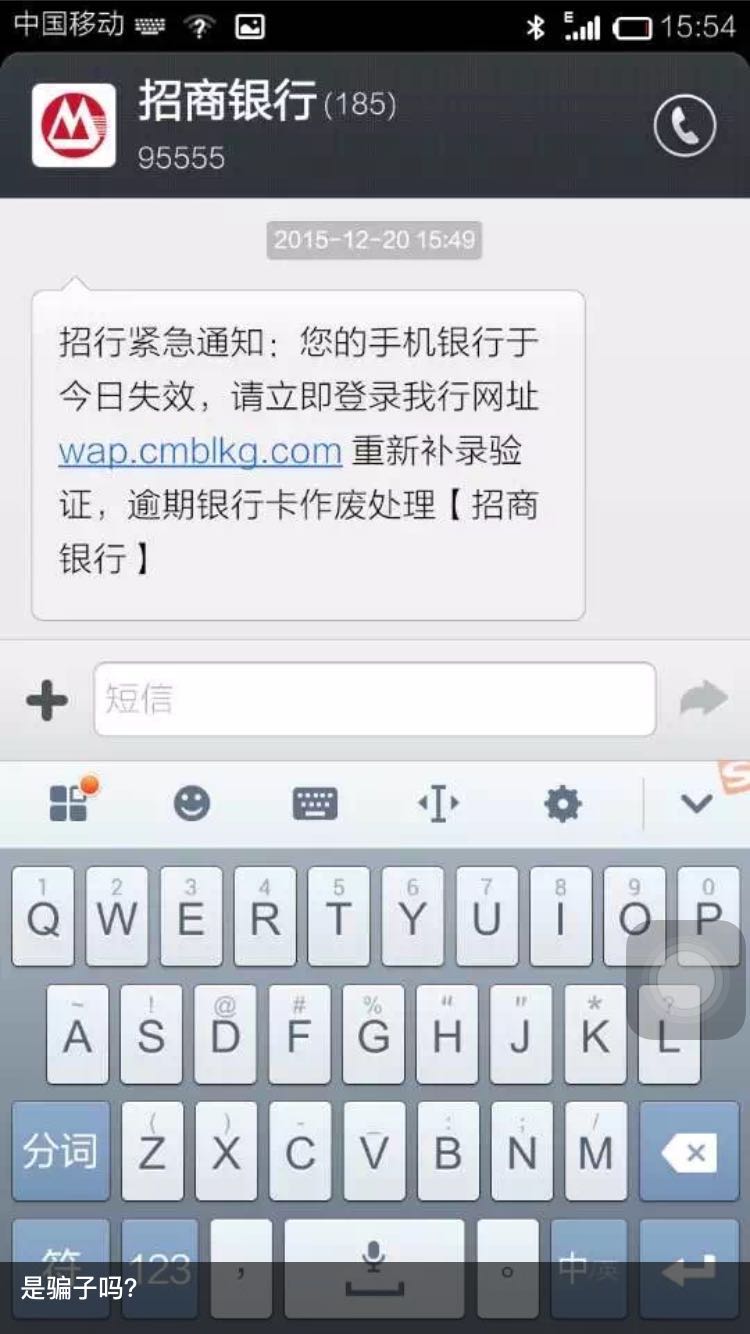750x1334 pixels.
Task: Open the link wap.cmblkg.com in the message
Action: (x=198, y=451)
